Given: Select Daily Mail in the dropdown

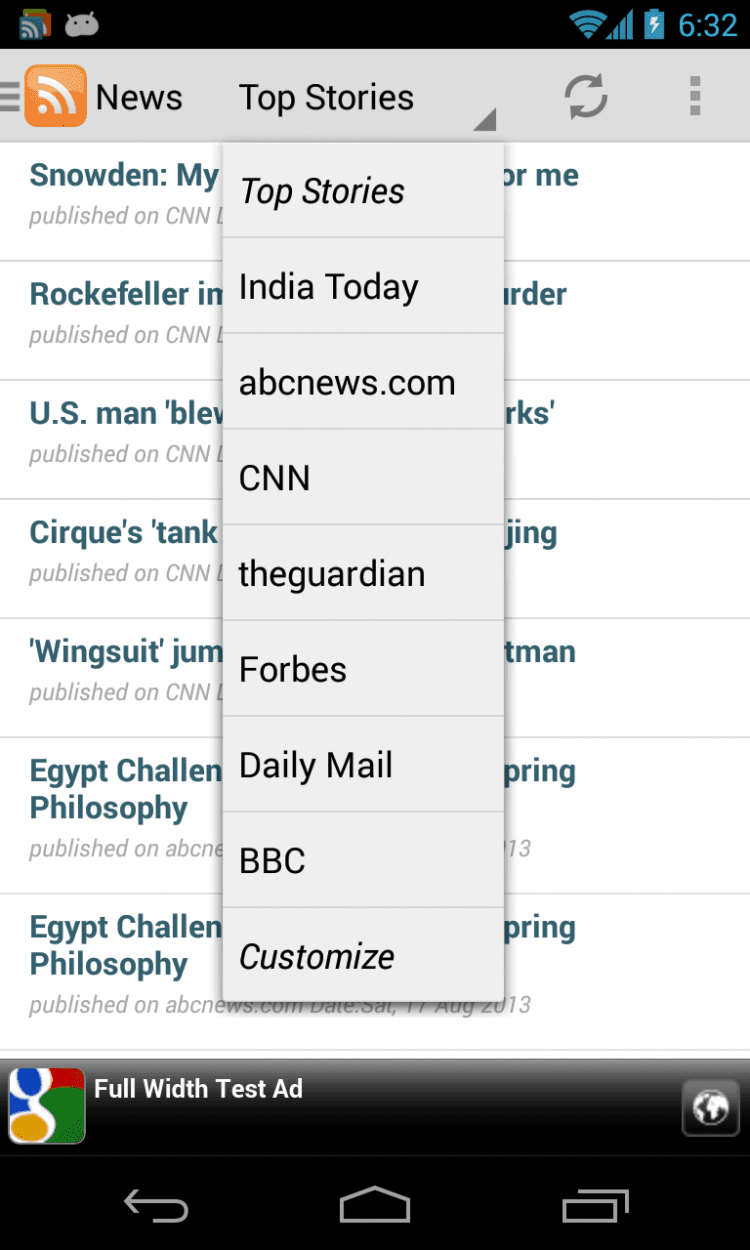Looking at the screenshot, I should coord(362,765).
